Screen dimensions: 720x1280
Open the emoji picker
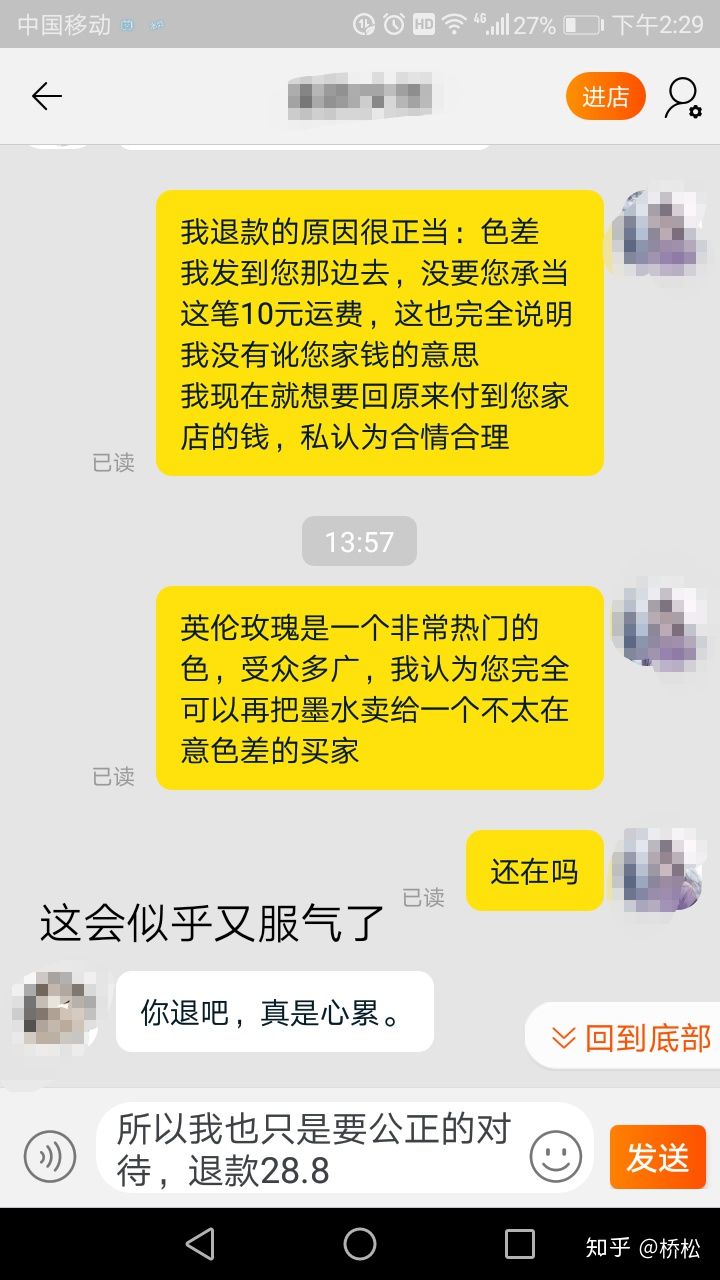point(555,1157)
